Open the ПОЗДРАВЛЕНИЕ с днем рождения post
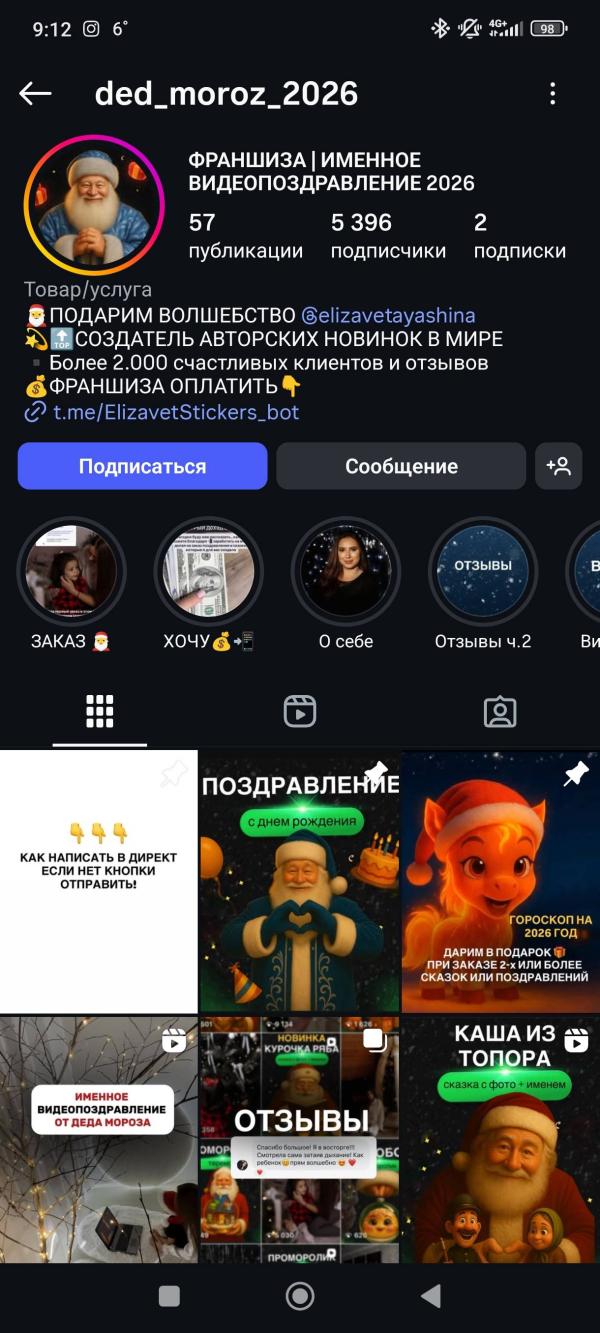 (x=300, y=881)
